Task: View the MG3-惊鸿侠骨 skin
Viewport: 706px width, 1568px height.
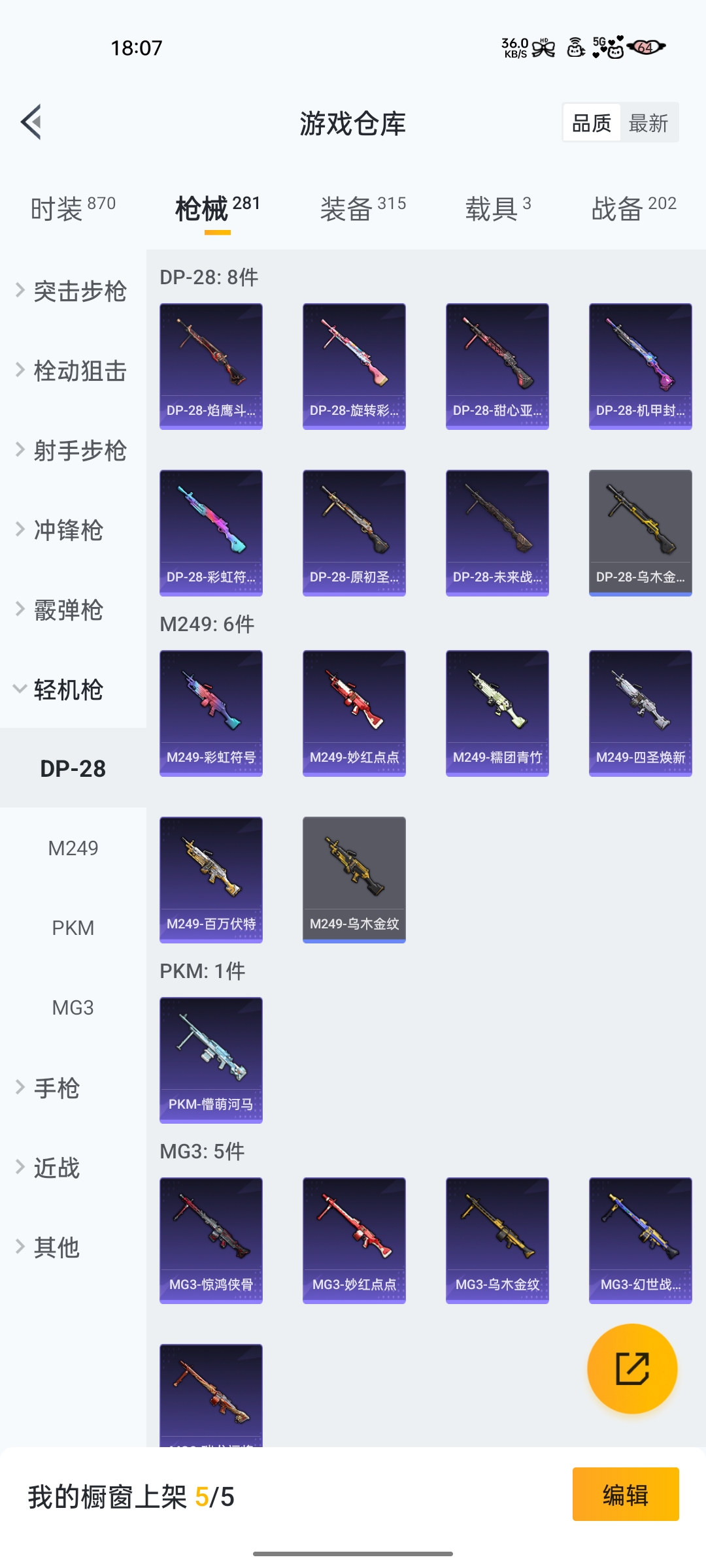Action: (x=211, y=1240)
